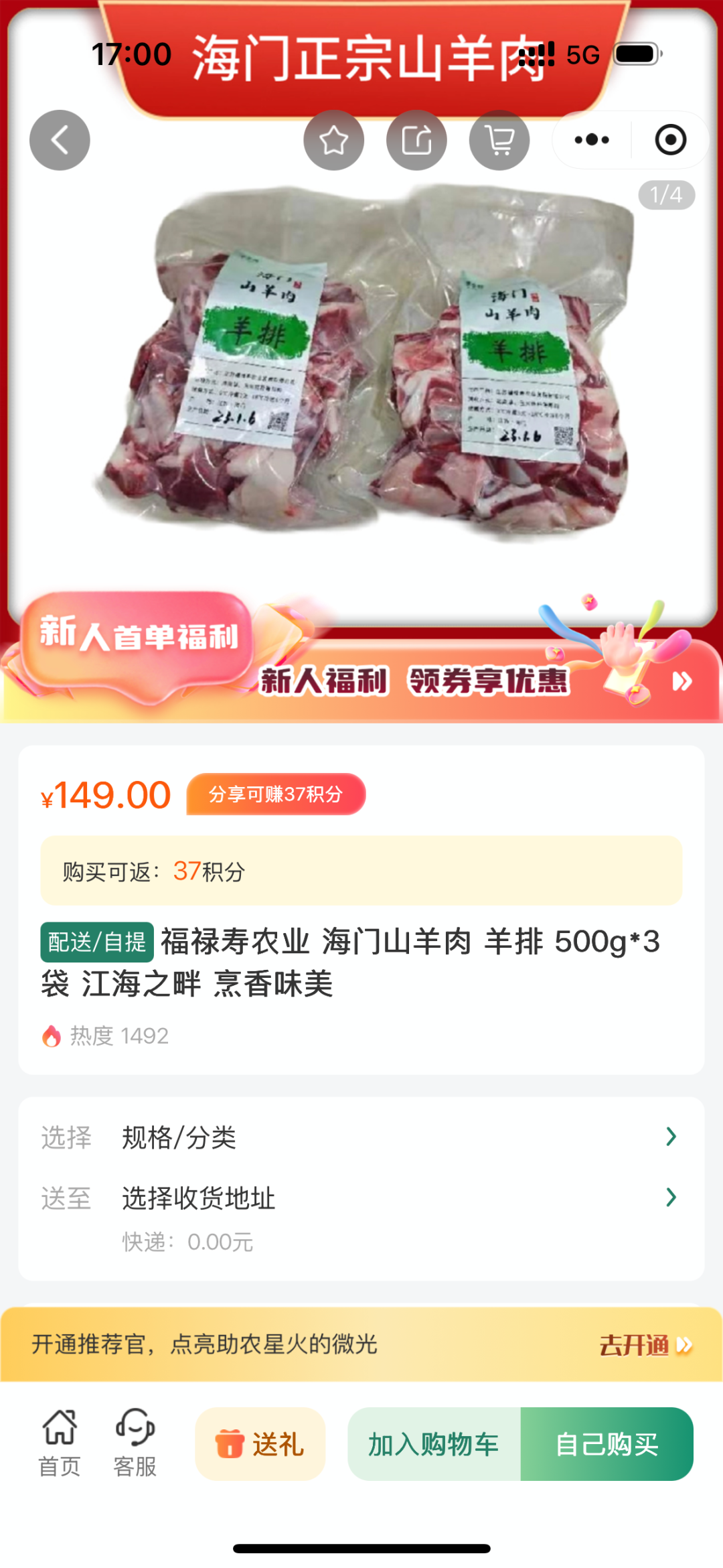Favorite this product with the star icon
Screen dimensions: 723x1568
(333, 140)
